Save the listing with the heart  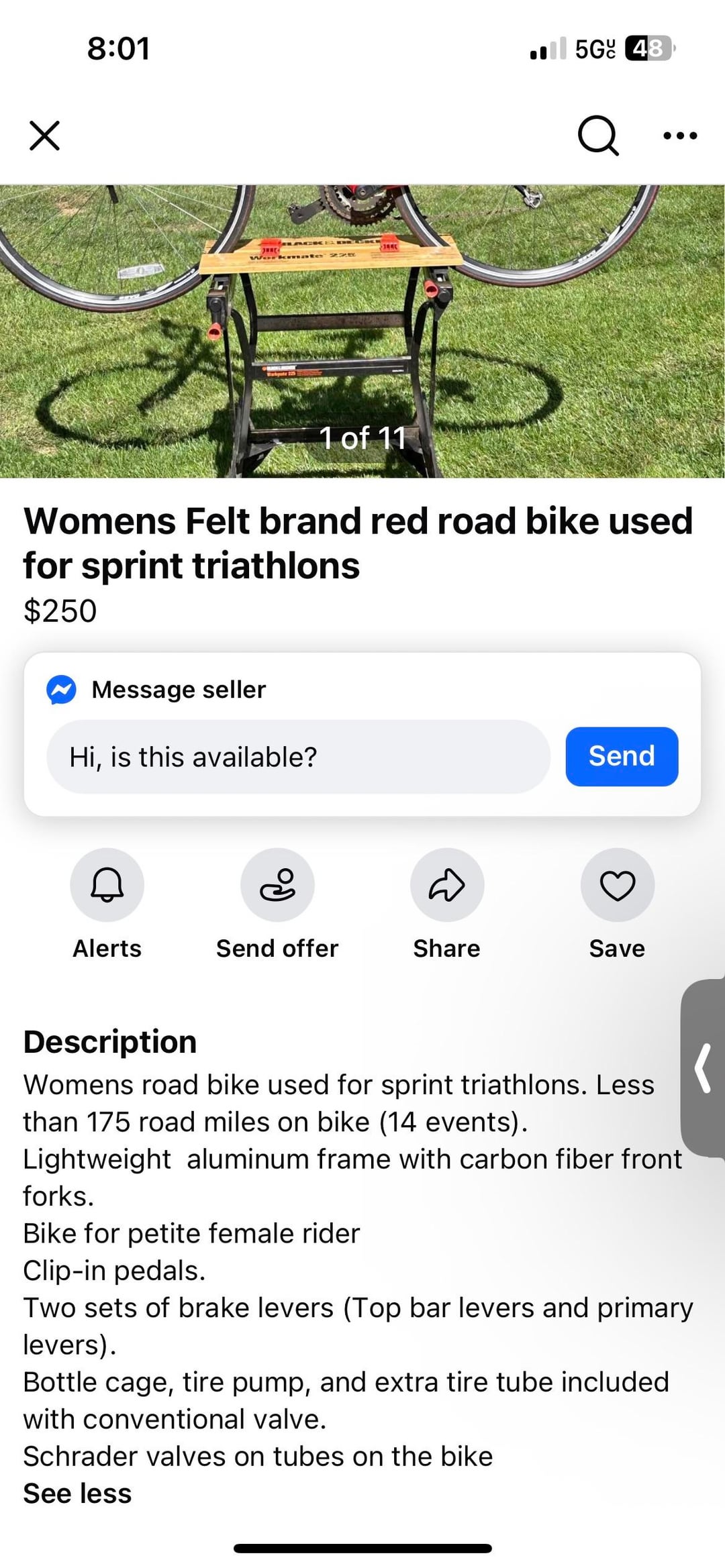tap(617, 885)
